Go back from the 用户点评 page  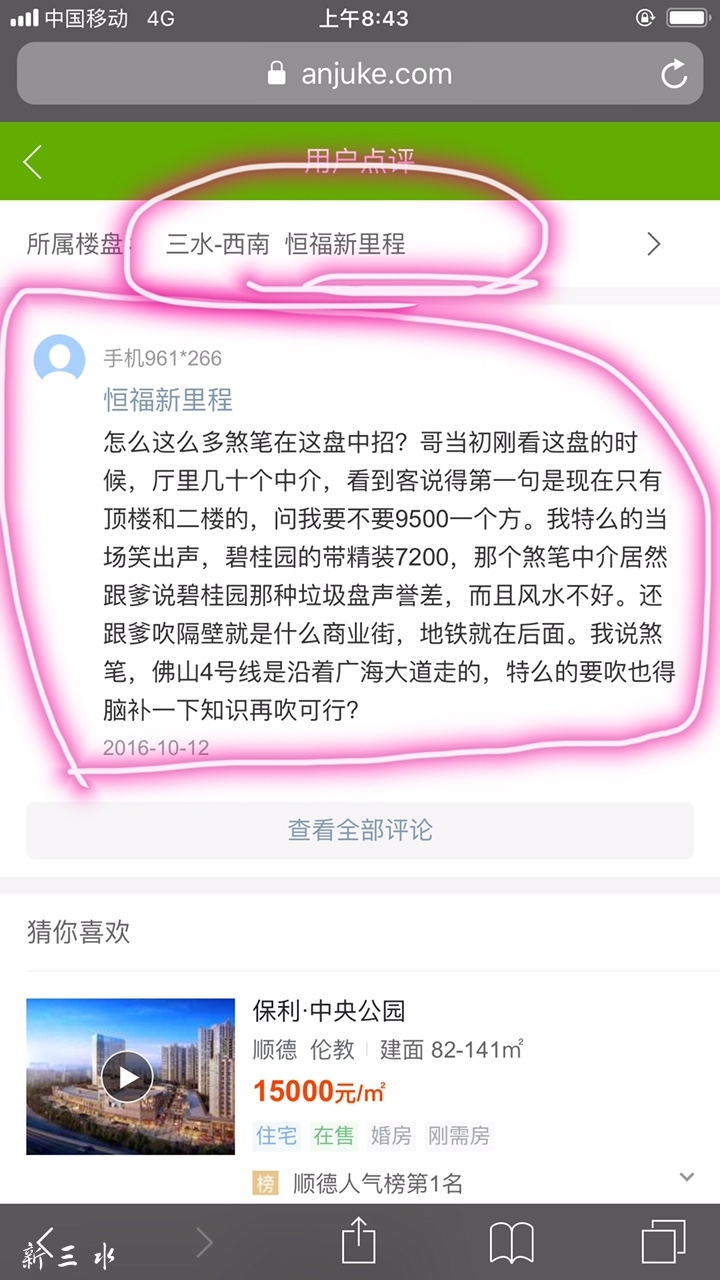pyautogui.click(x=33, y=161)
